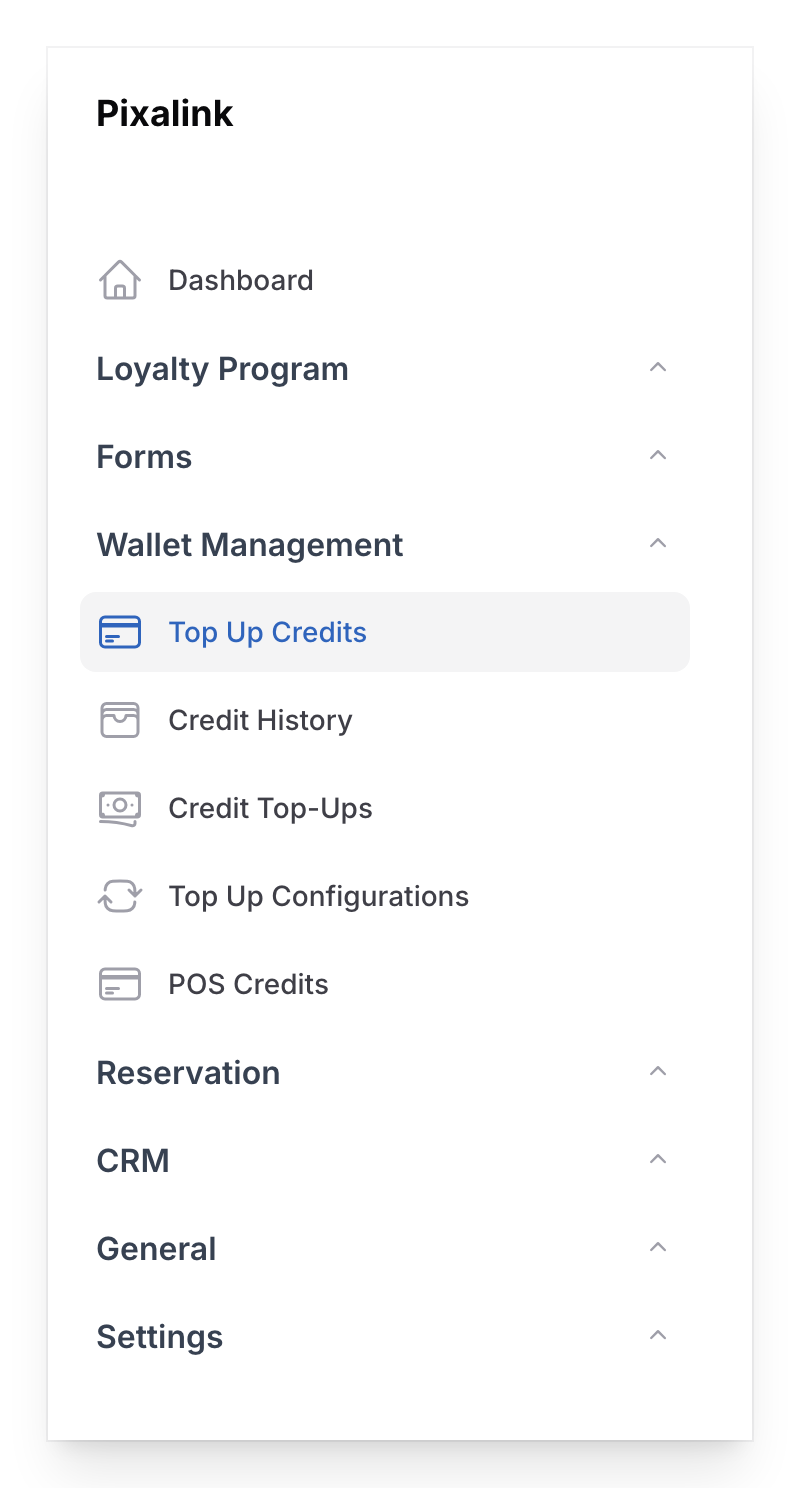800x1488 pixels.
Task: Click the Pixalink logo text
Action: (164, 113)
